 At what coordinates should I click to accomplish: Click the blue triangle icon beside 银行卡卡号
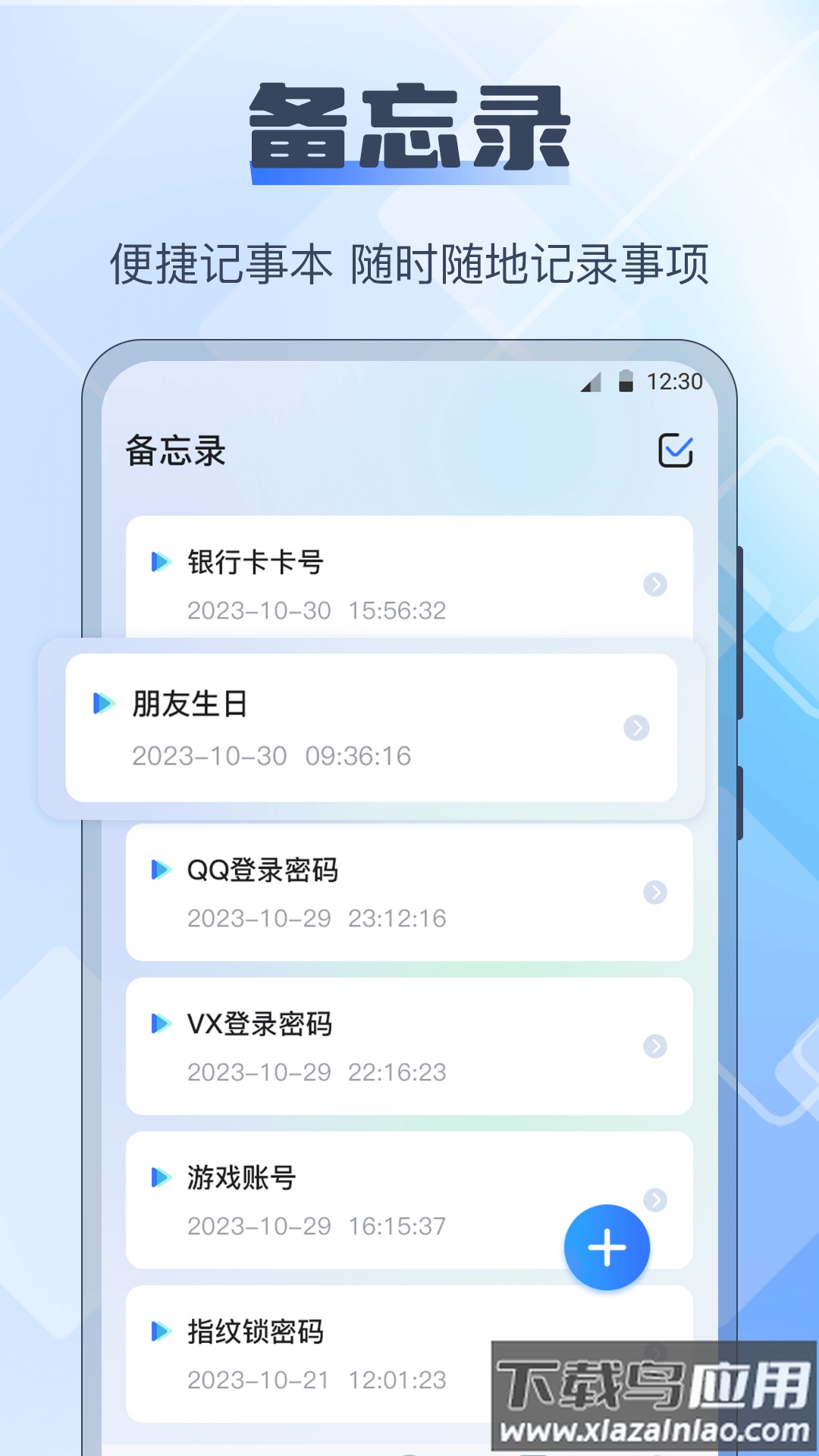click(x=160, y=561)
